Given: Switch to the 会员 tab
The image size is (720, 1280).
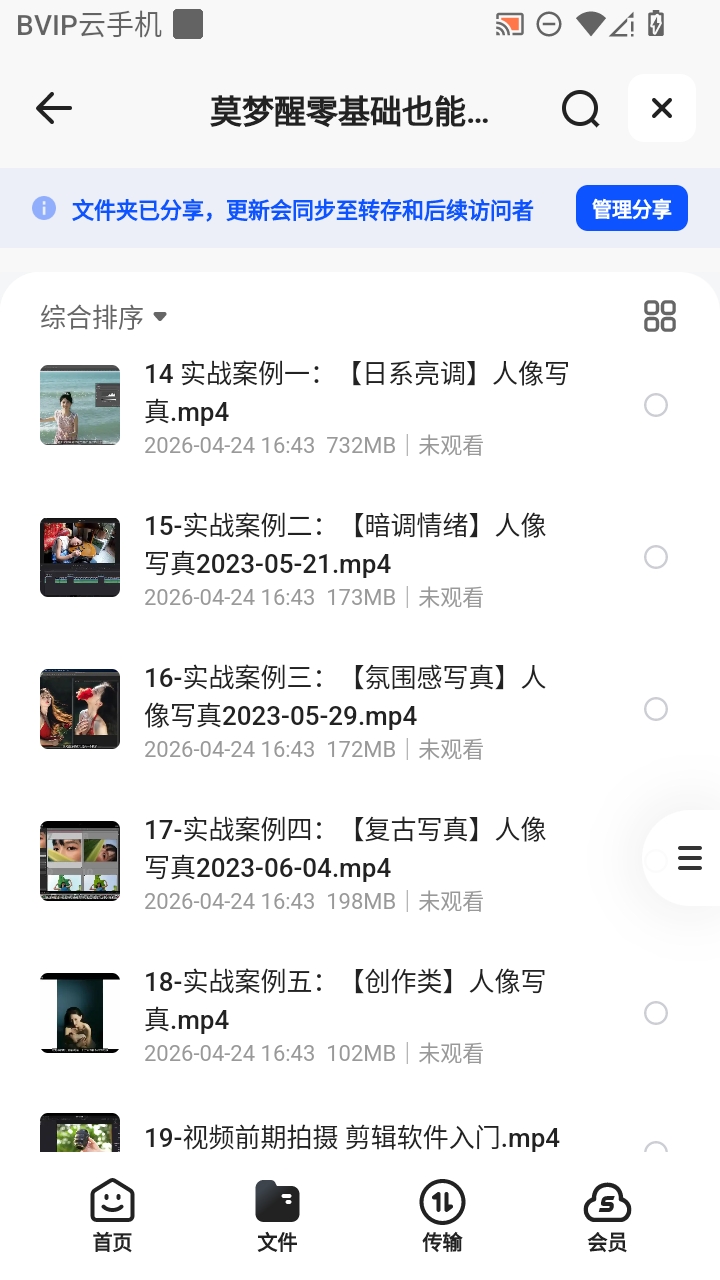Looking at the screenshot, I should 607,1216.
